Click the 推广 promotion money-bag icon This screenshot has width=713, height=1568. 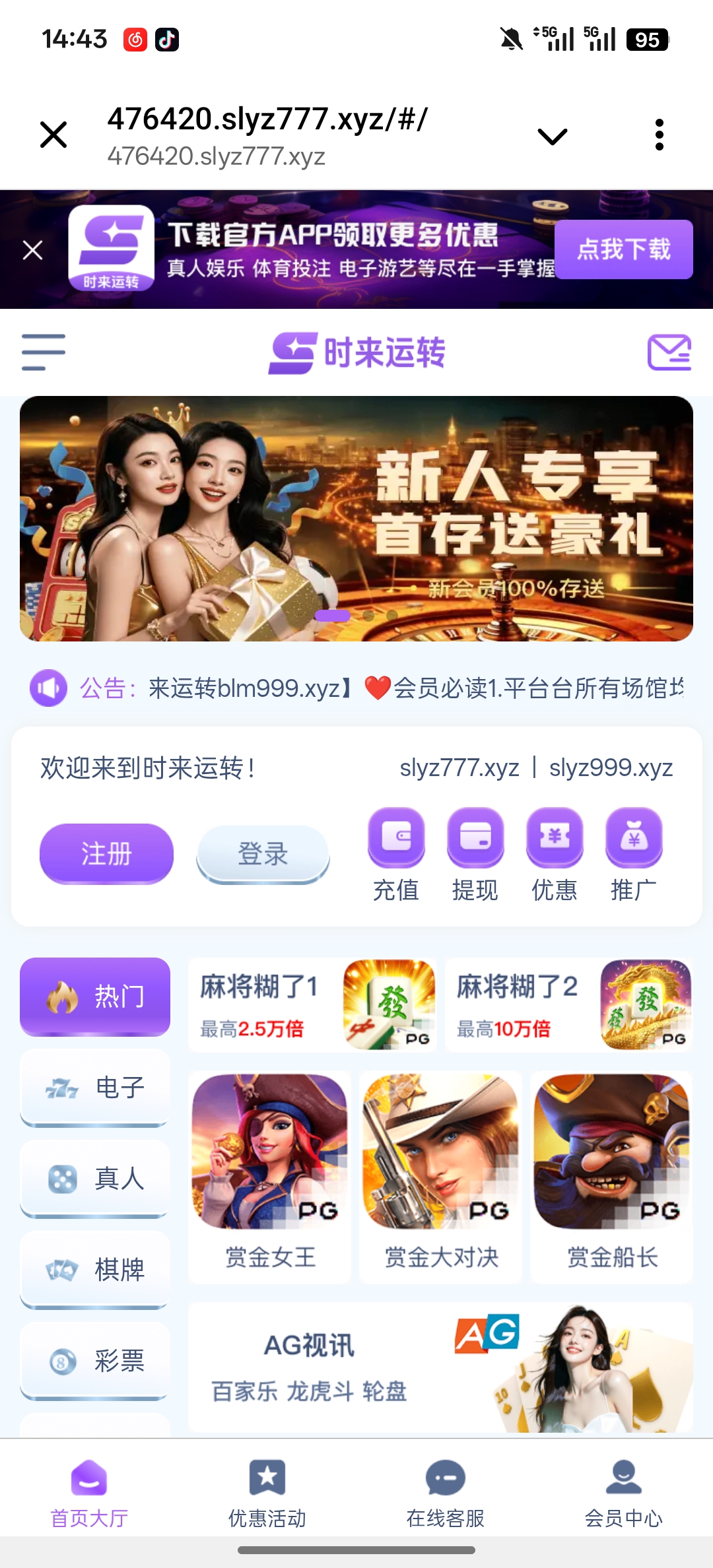pos(634,839)
